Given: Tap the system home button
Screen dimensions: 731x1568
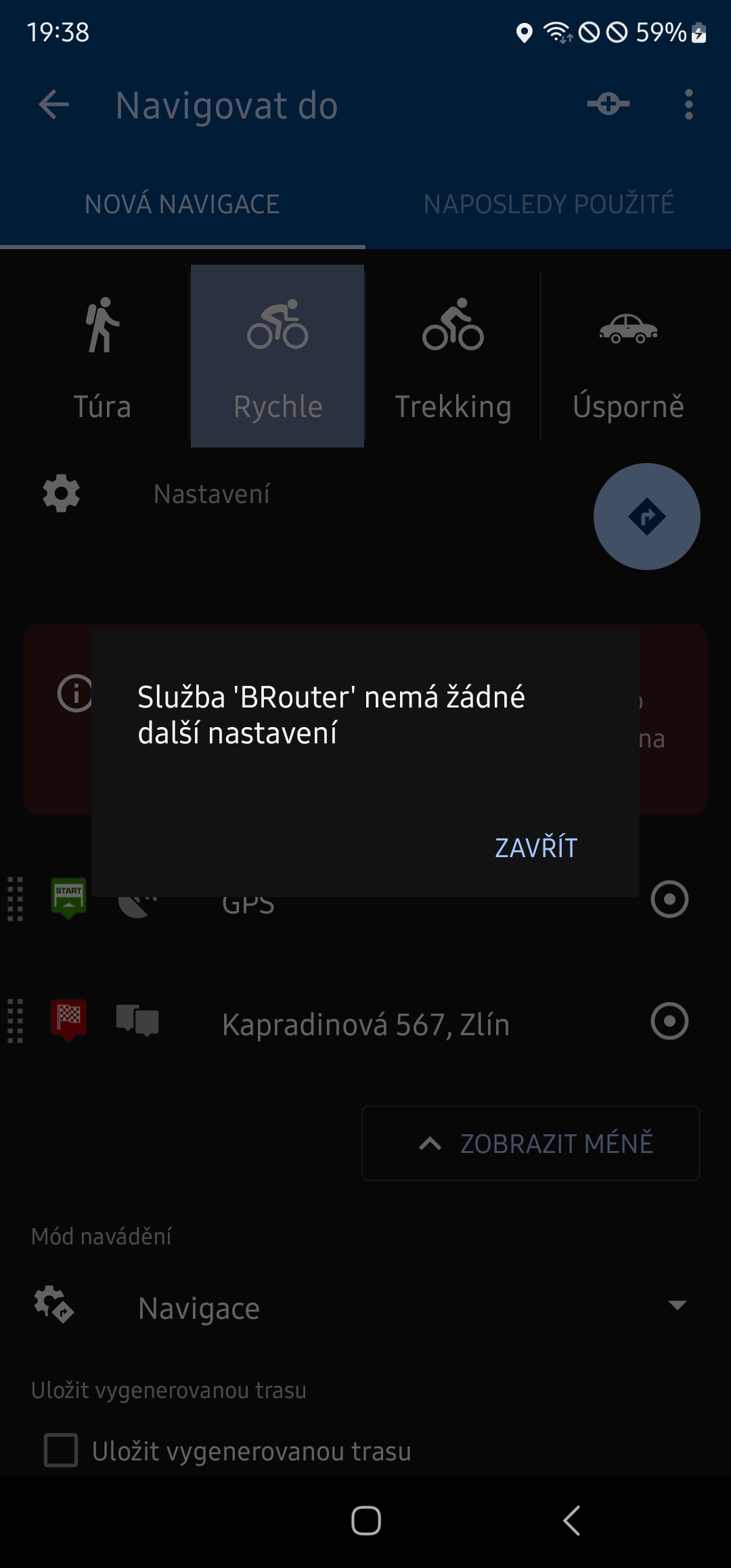Looking at the screenshot, I should pyautogui.click(x=366, y=1521).
